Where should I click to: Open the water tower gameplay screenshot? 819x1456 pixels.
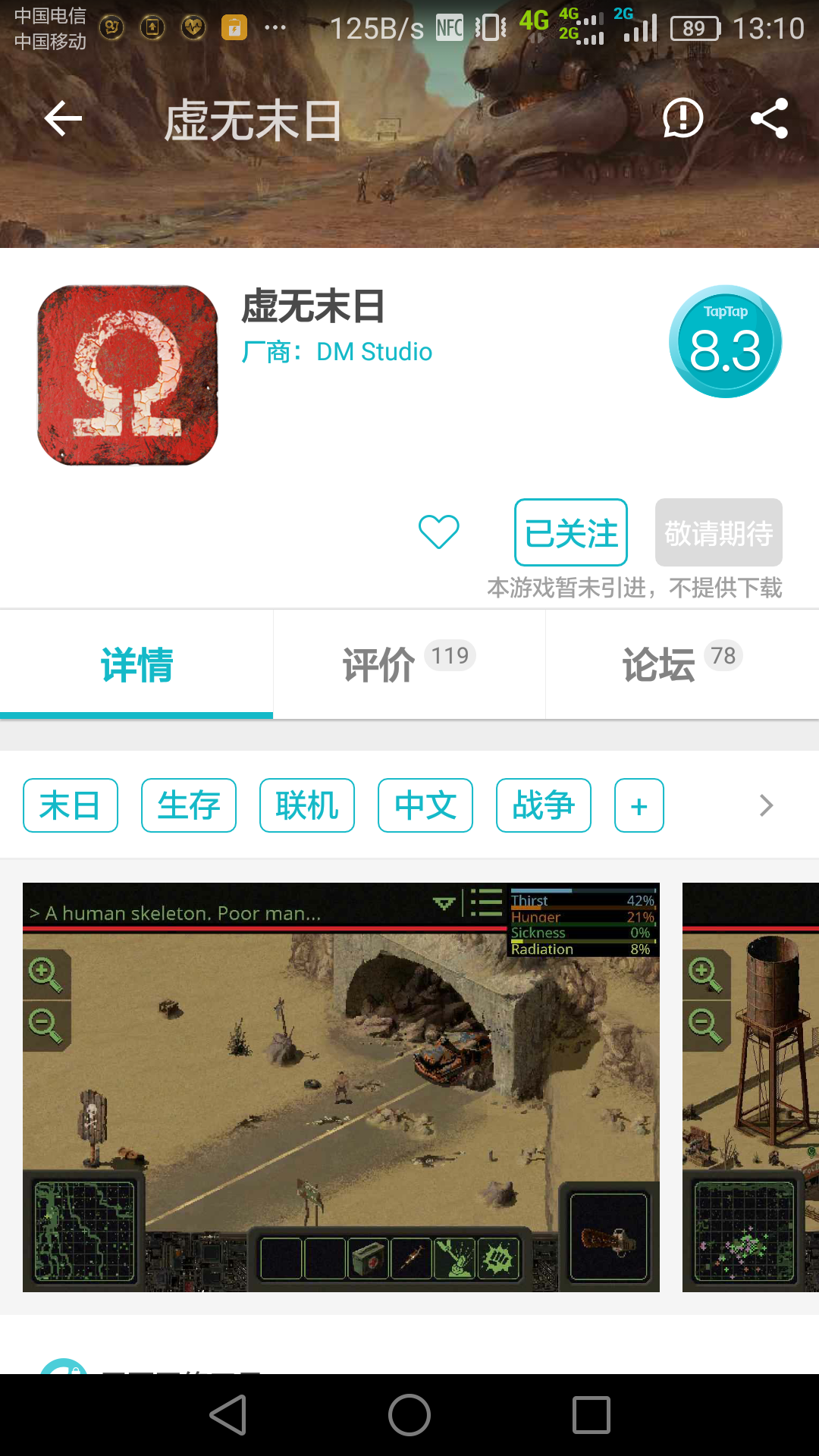(750, 1087)
